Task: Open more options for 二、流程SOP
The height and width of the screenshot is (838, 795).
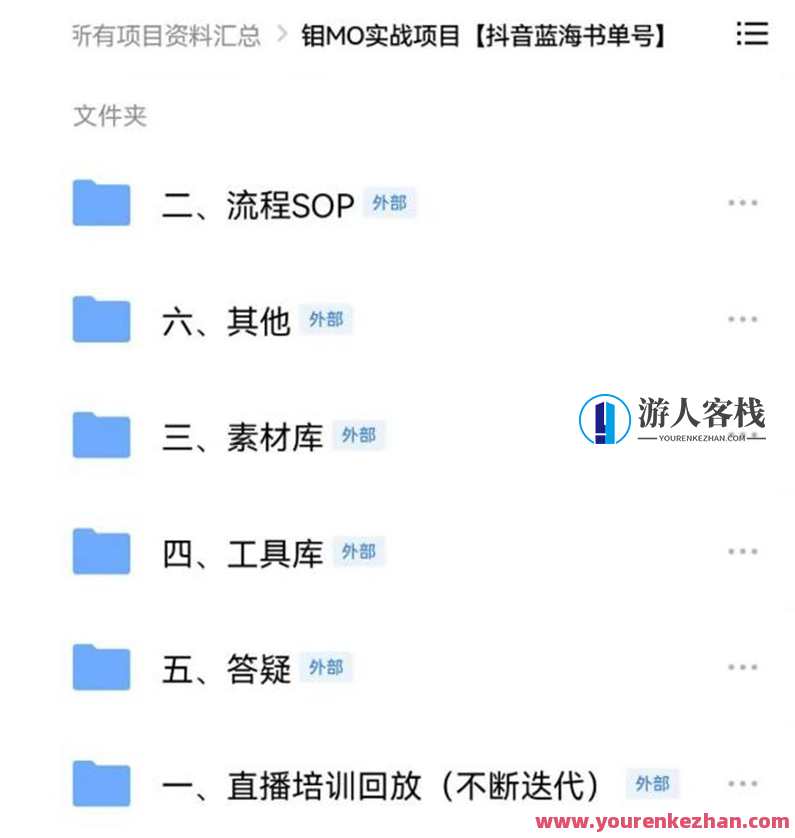Action: coord(742,206)
